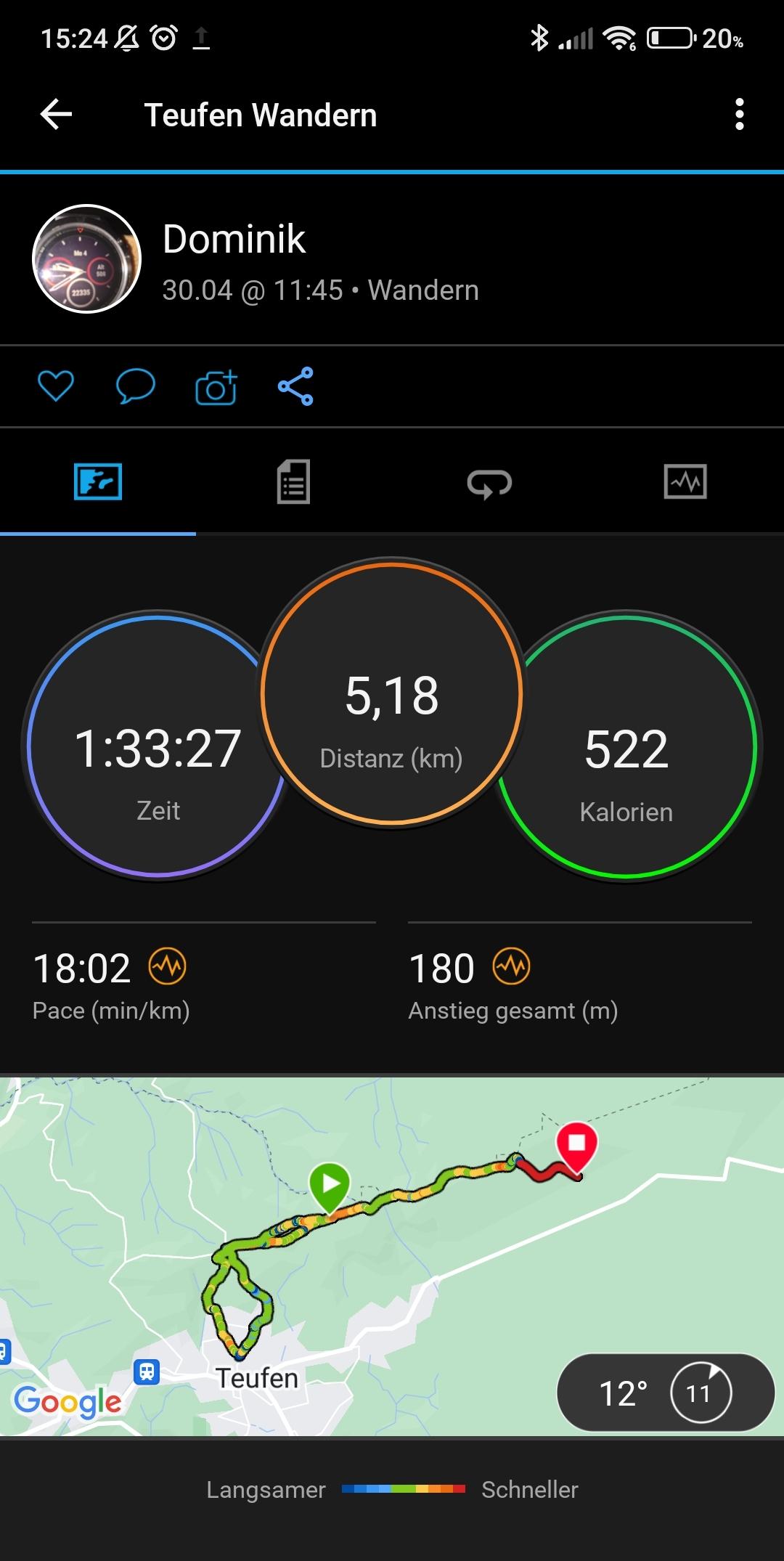Screen dimensions: 784x1561
Task: Switch to the laps tab
Action: point(489,482)
